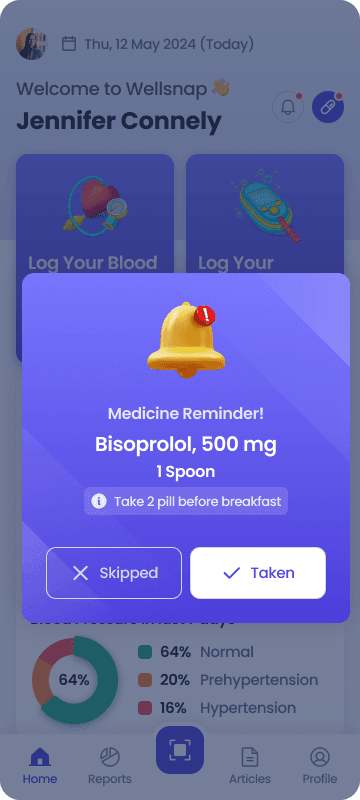
Task: Mark the medicine reminder as Skipped
Action: (114, 572)
